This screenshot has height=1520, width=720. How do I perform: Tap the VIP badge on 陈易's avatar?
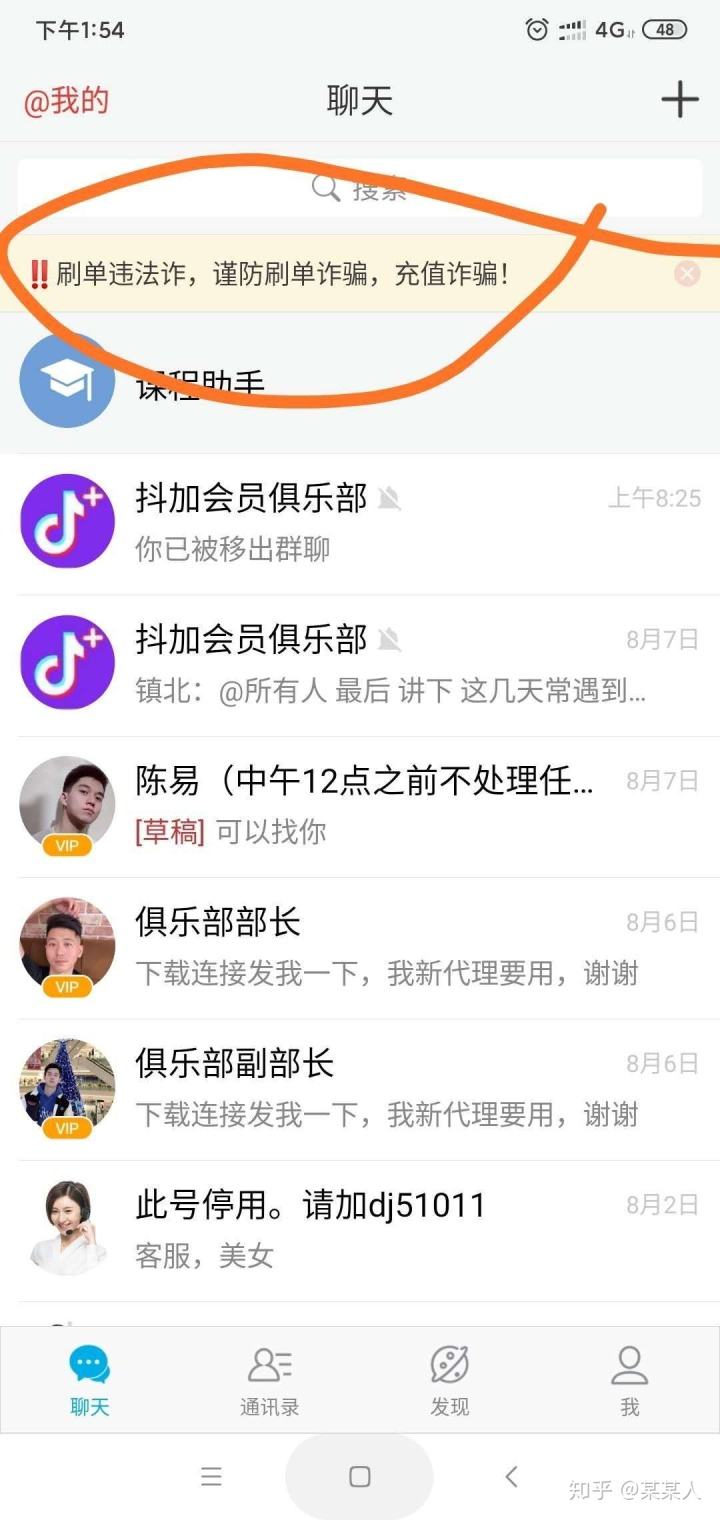coord(68,843)
